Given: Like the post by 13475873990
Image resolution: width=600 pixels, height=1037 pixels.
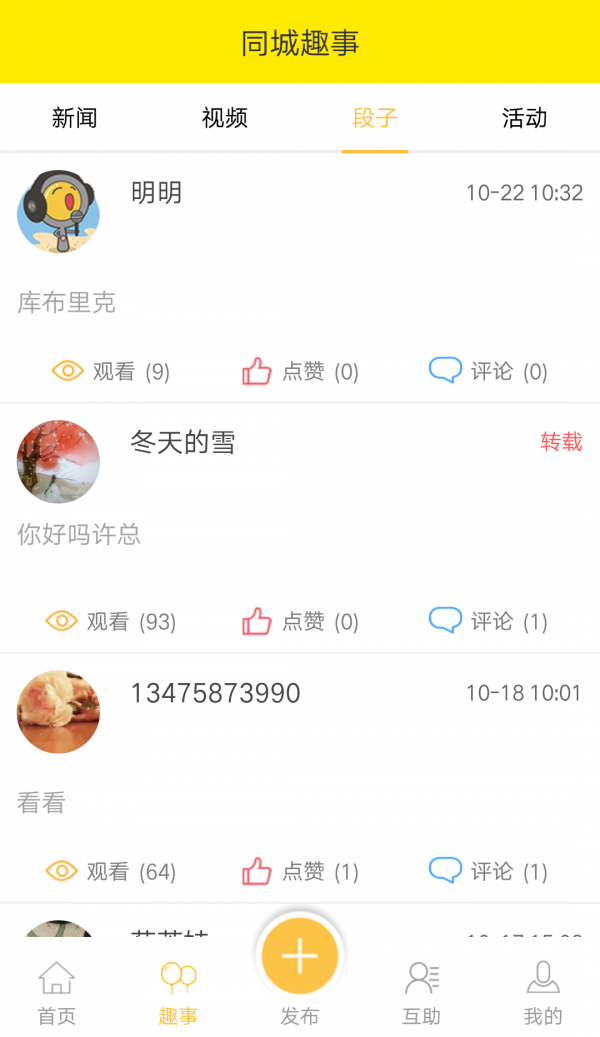Looking at the screenshot, I should 300,872.
